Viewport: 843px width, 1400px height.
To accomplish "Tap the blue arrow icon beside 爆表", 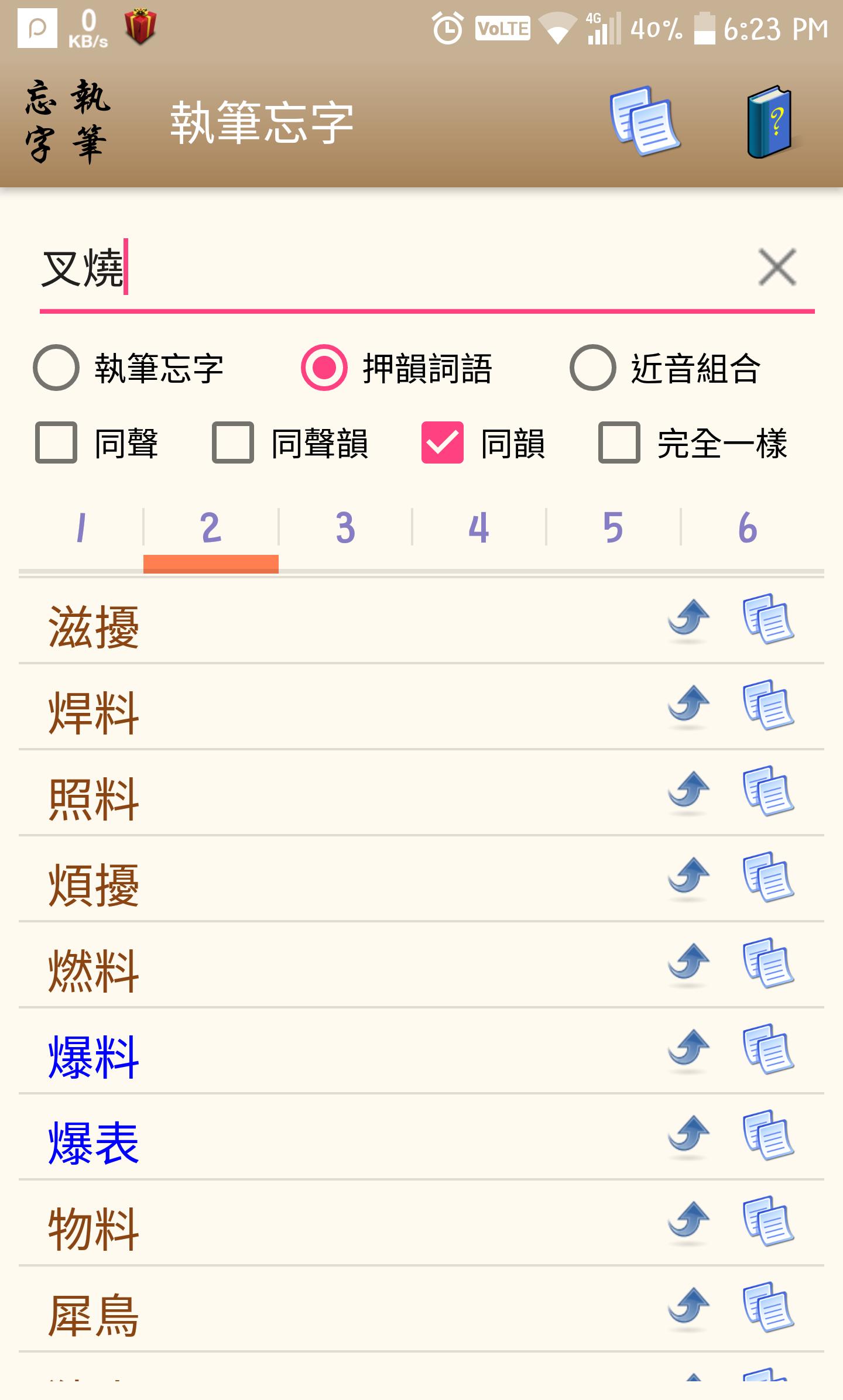I will [x=689, y=1135].
